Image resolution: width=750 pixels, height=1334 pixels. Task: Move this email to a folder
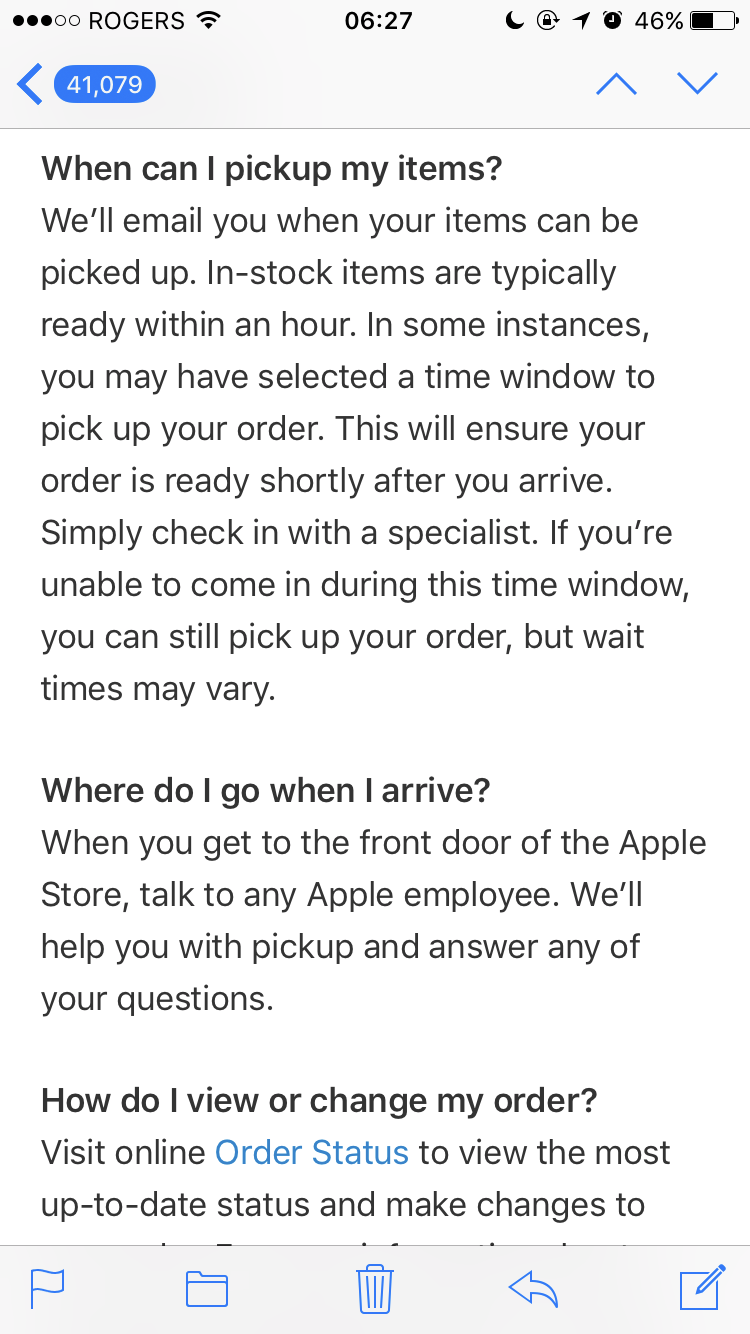point(207,1288)
